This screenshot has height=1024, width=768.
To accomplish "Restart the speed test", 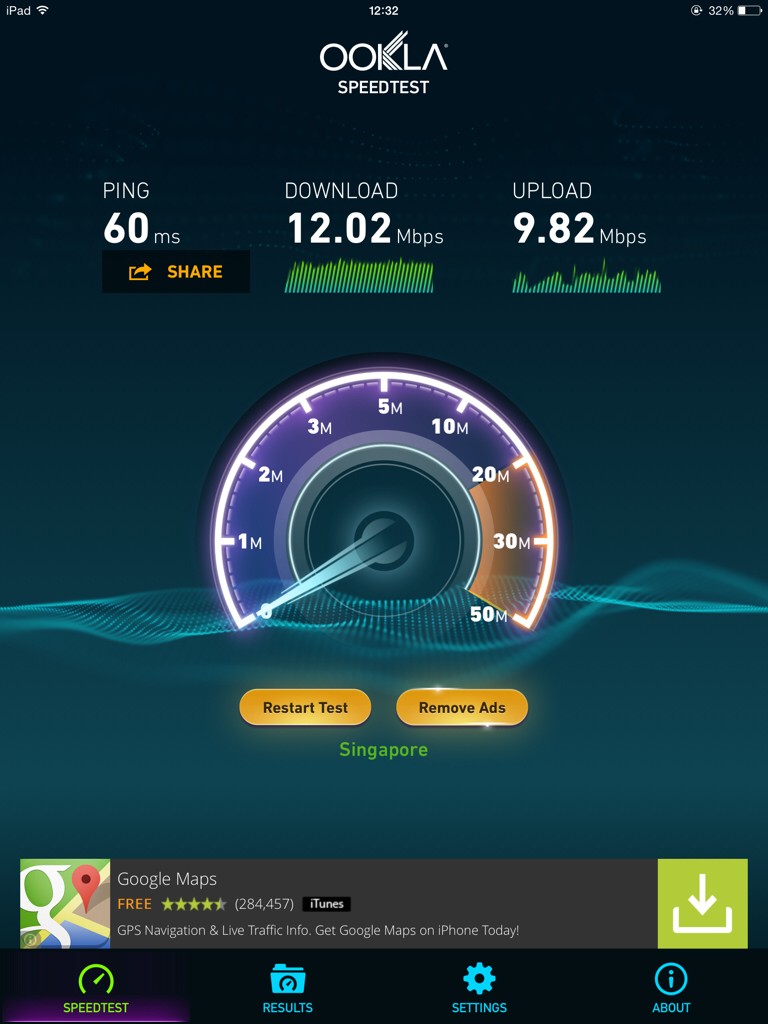I will 305,707.
